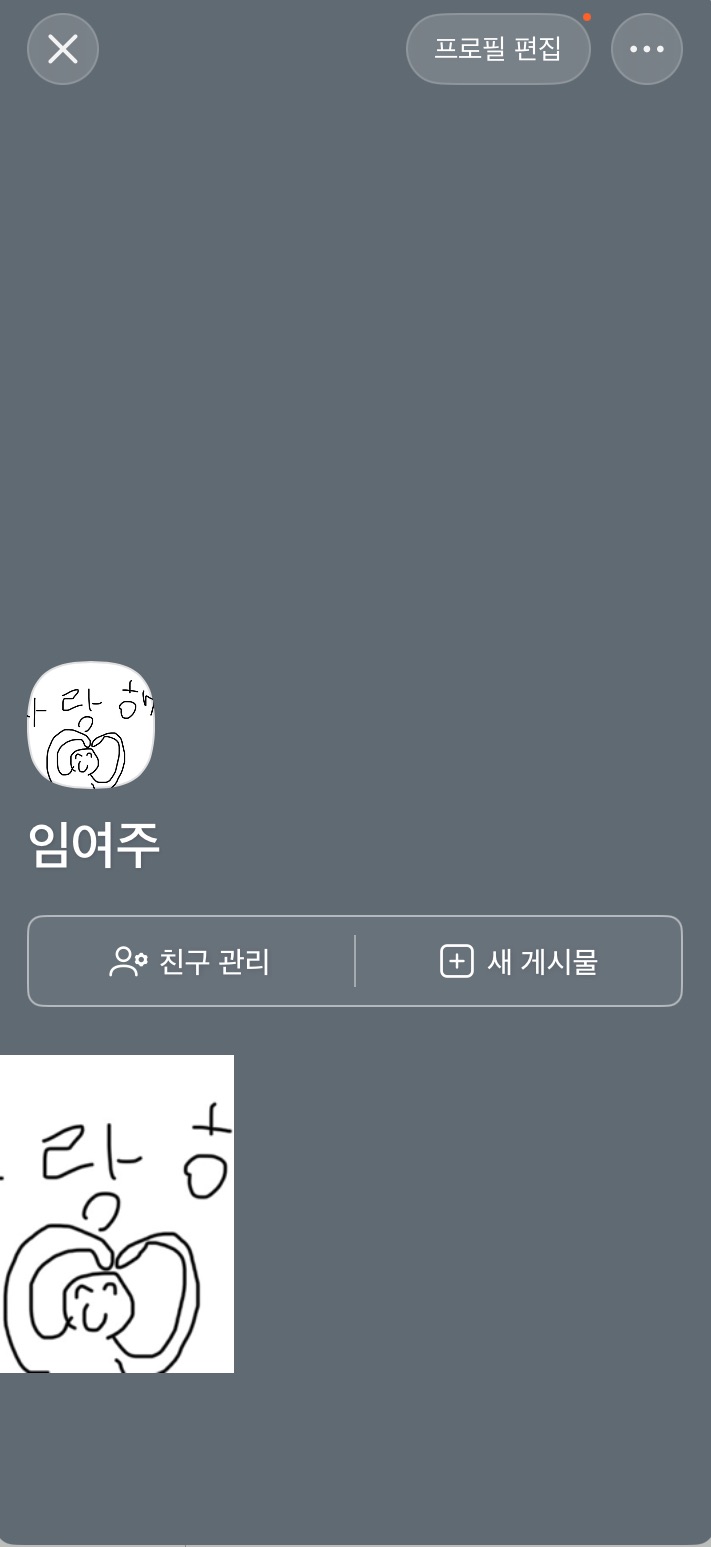The width and height of the screenshot is (711, 1547).
Task: Open the three-dot more options menu
Action: (647, 49)
